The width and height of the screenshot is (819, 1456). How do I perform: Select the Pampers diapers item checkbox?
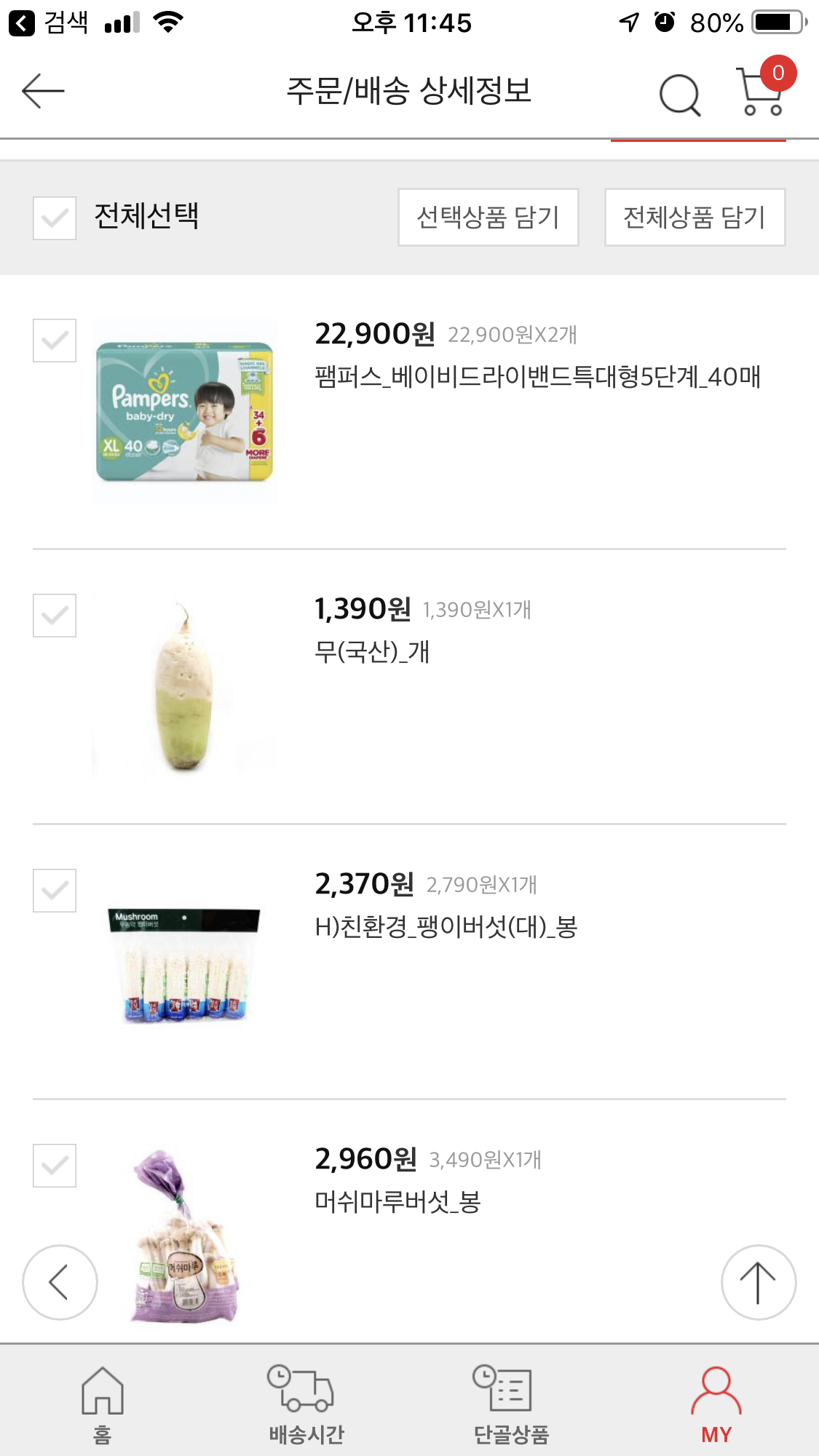point(55,341)
